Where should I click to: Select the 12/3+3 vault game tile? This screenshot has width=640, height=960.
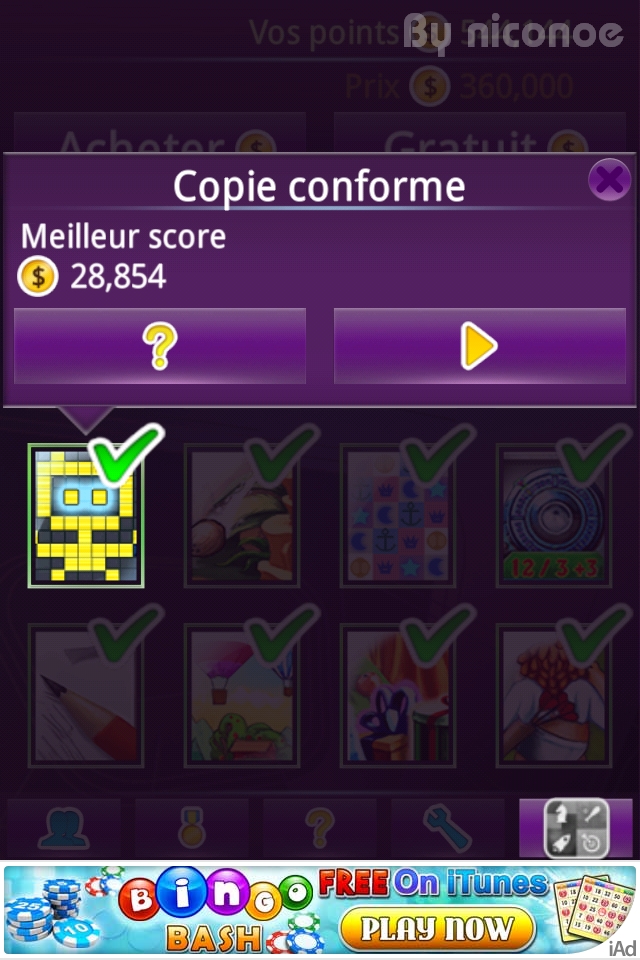click(x=553, y=516)
